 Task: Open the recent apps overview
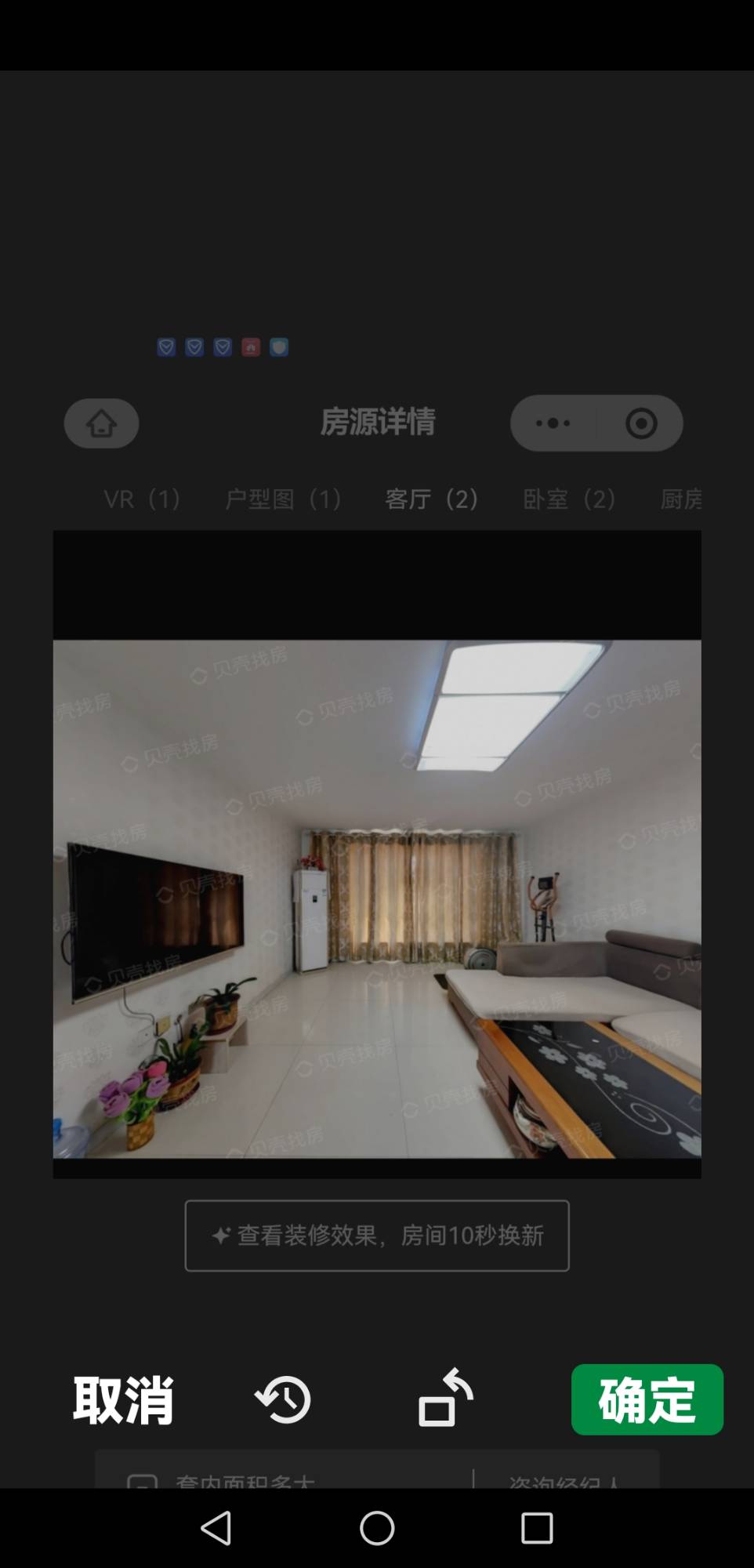click(537, 1528)
